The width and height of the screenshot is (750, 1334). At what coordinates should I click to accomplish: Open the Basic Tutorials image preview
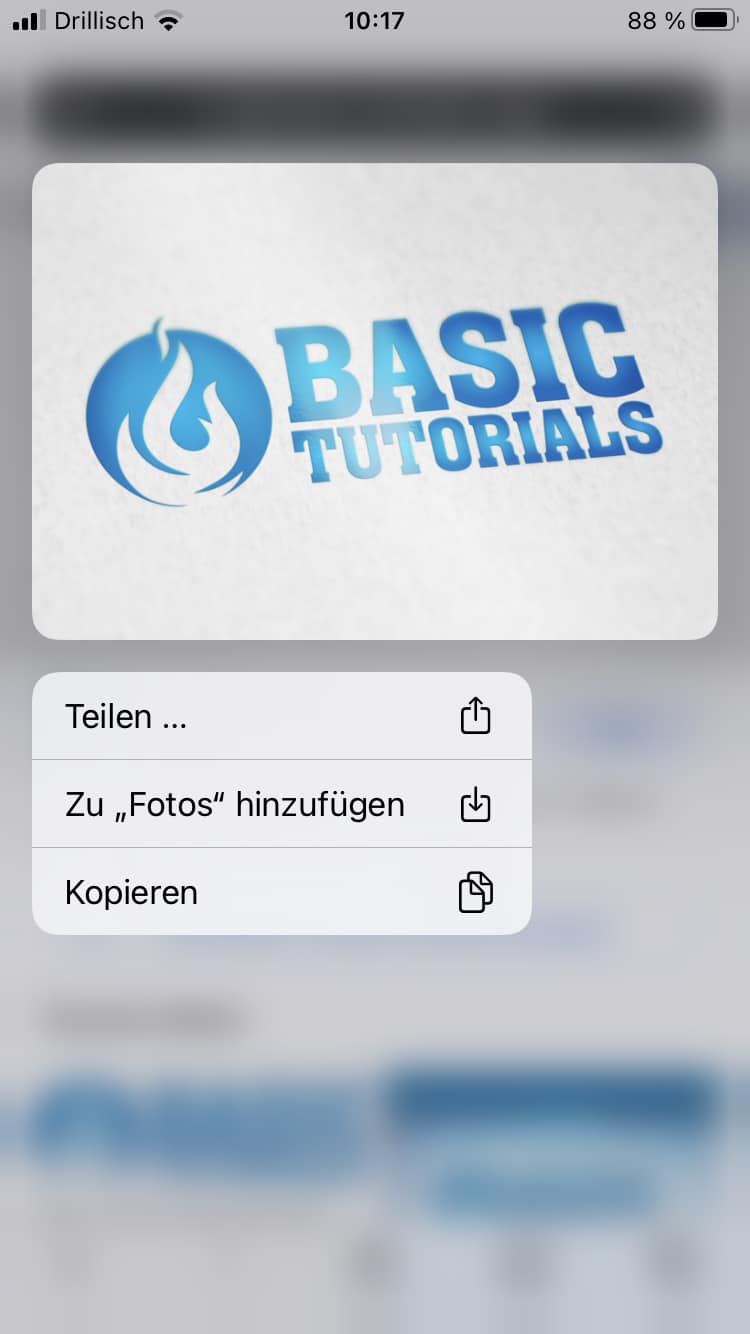(x=374, y=401)
